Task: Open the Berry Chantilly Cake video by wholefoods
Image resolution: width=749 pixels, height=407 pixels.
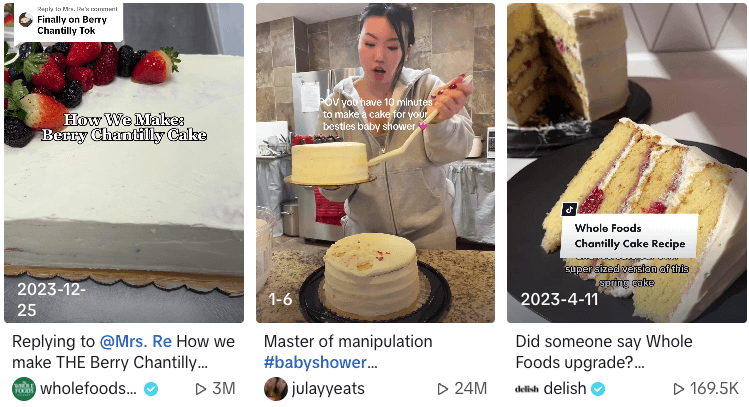Action: pyautogui.click(x=124, y=163)
